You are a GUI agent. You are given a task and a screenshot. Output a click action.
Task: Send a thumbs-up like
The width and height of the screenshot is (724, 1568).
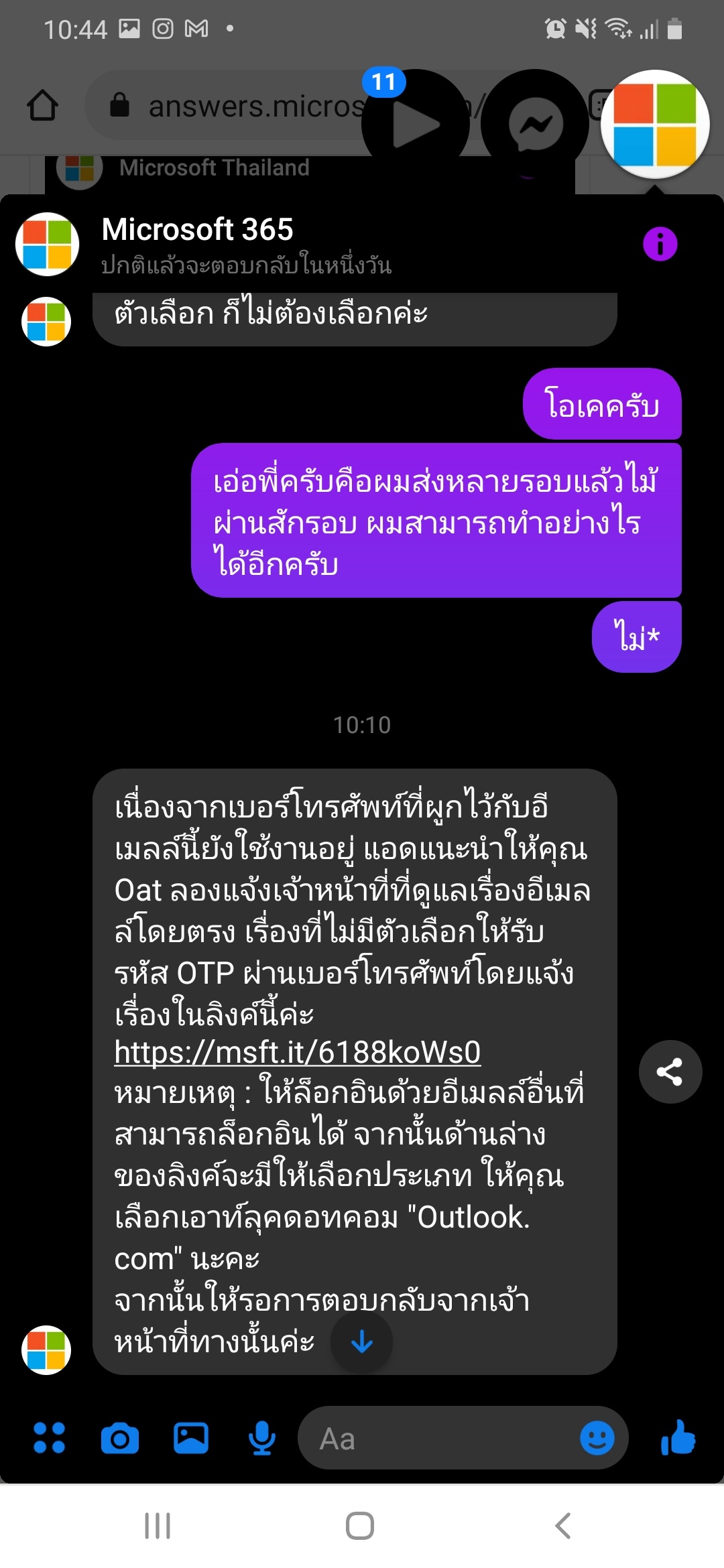click(x=678, y=1438)
